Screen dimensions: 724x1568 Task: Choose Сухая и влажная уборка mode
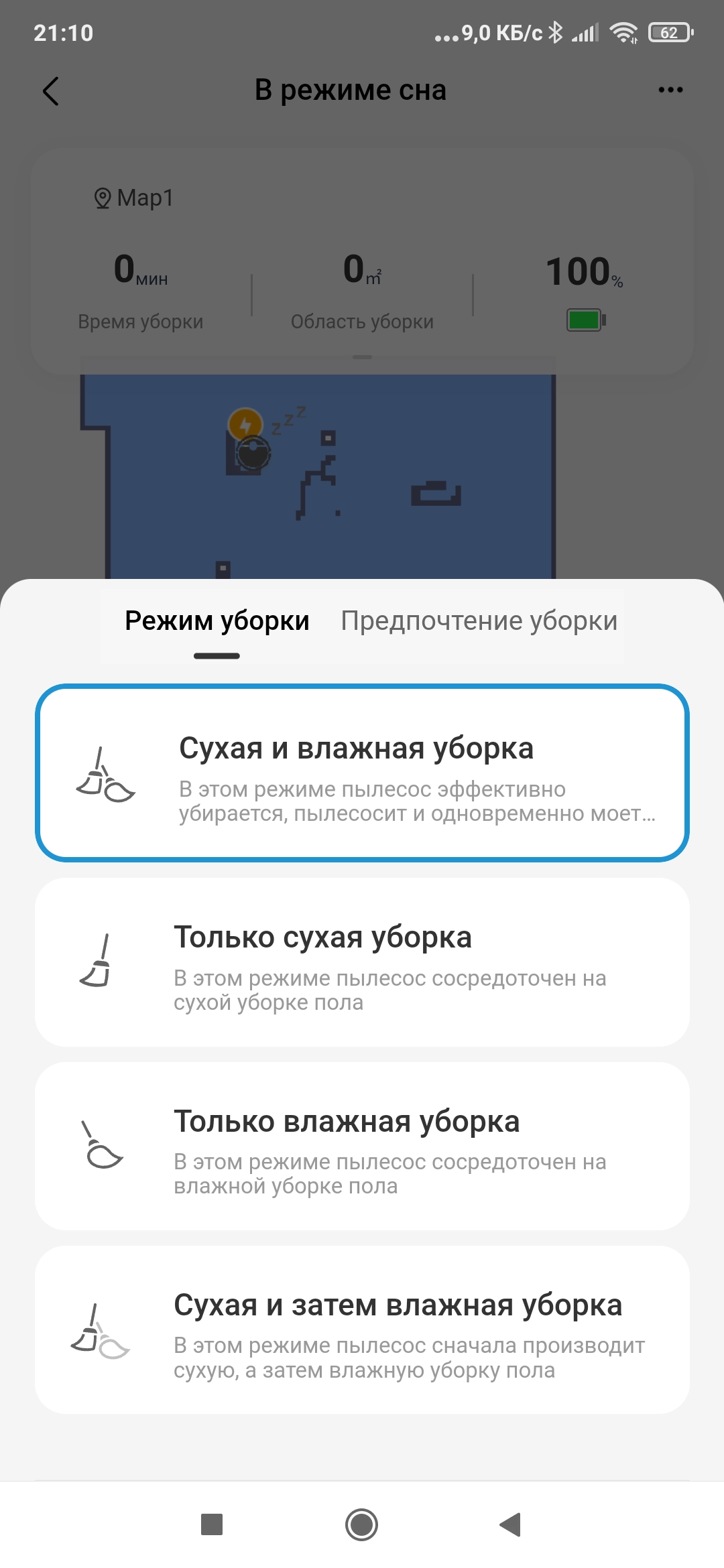(362, 773)
